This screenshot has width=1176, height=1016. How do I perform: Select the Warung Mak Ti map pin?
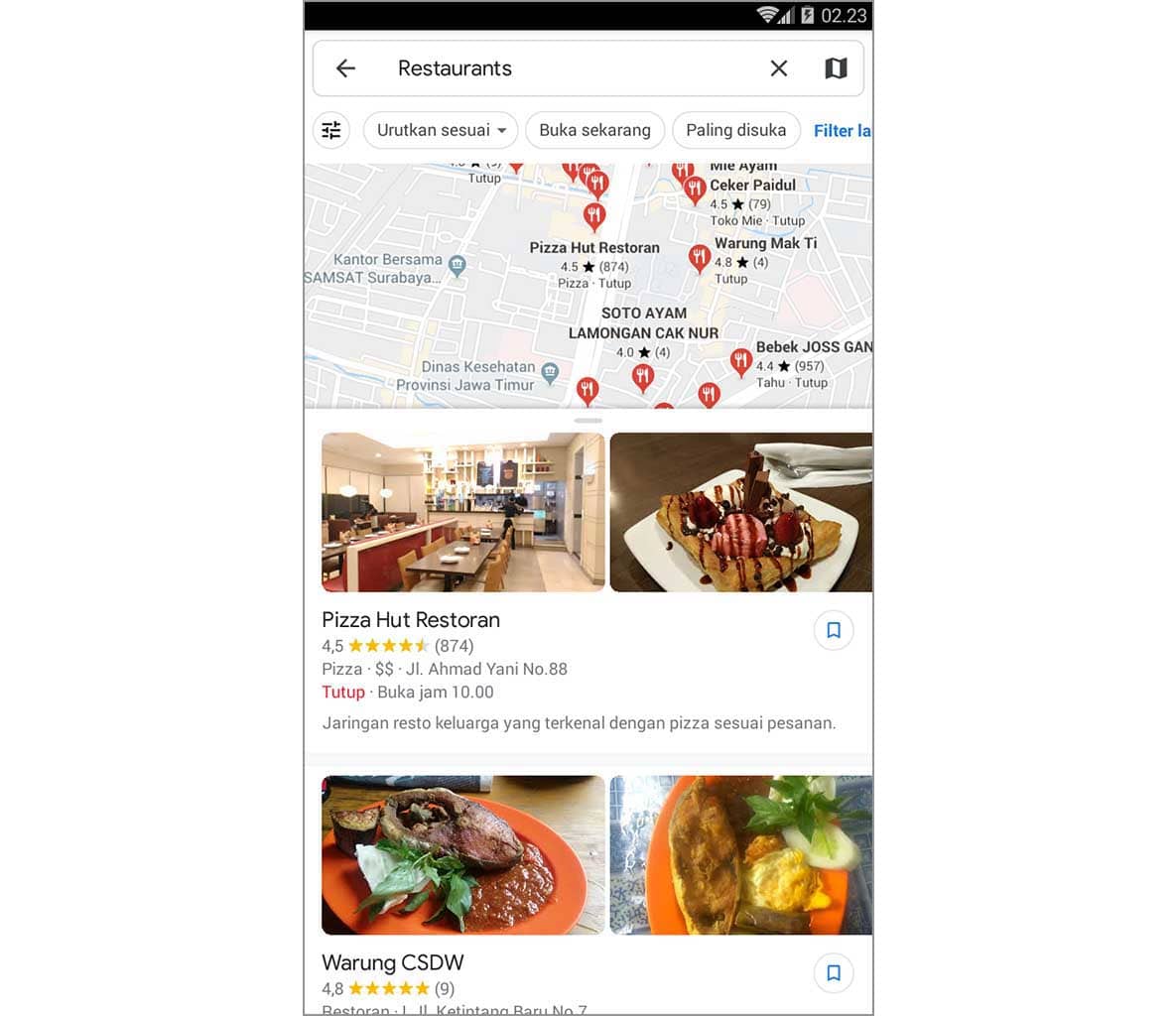point(700,258)
